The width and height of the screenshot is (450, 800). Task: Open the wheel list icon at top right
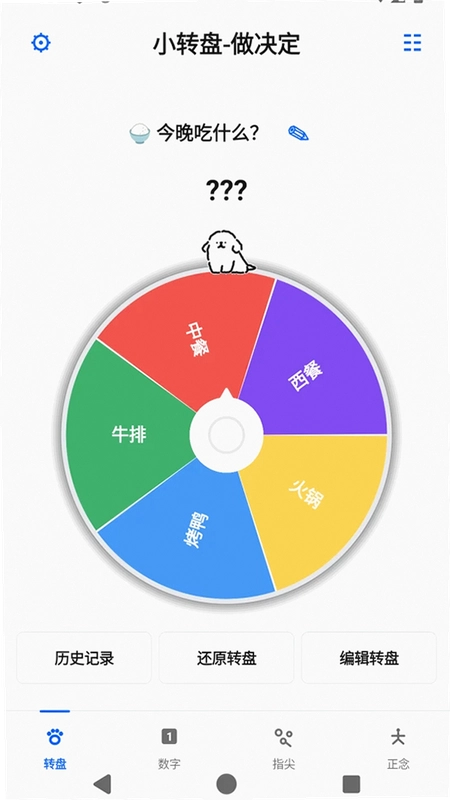[412, 43]
